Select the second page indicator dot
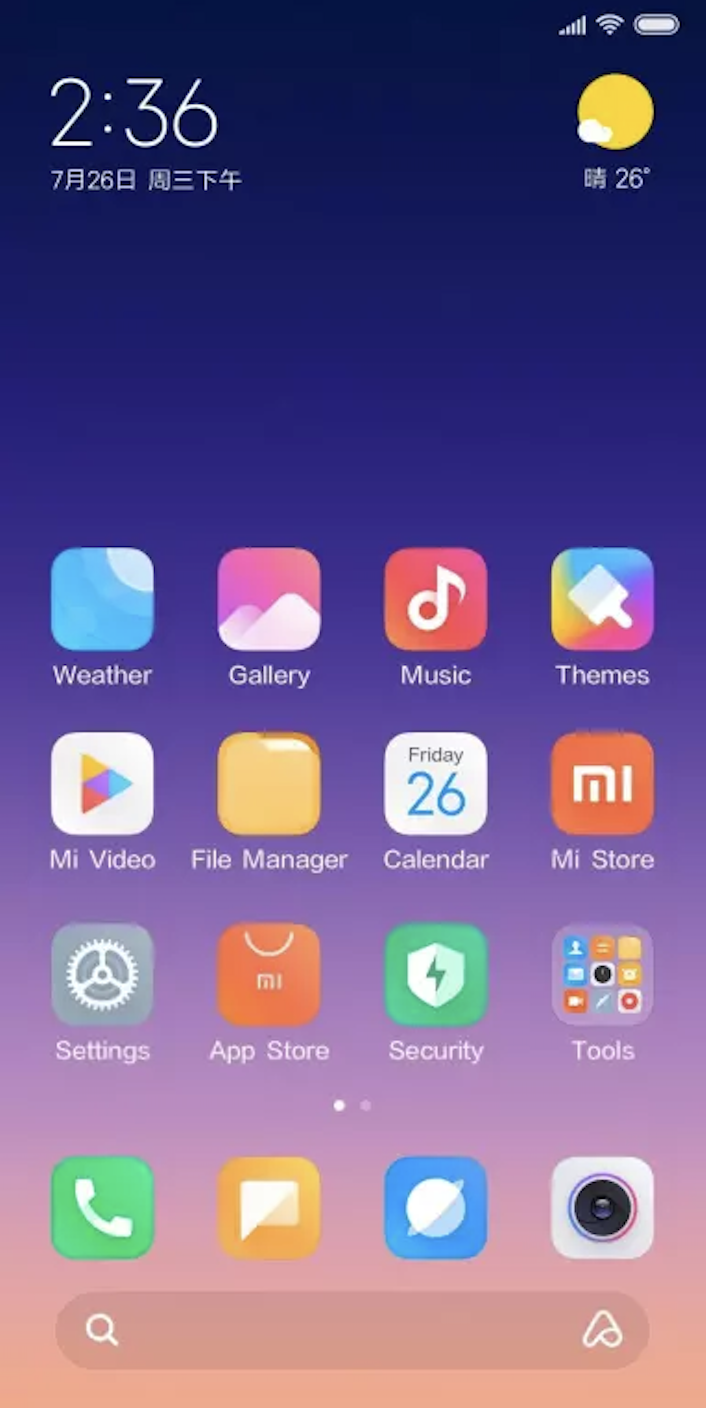The image size is (706, 1408). (366, 1106)
